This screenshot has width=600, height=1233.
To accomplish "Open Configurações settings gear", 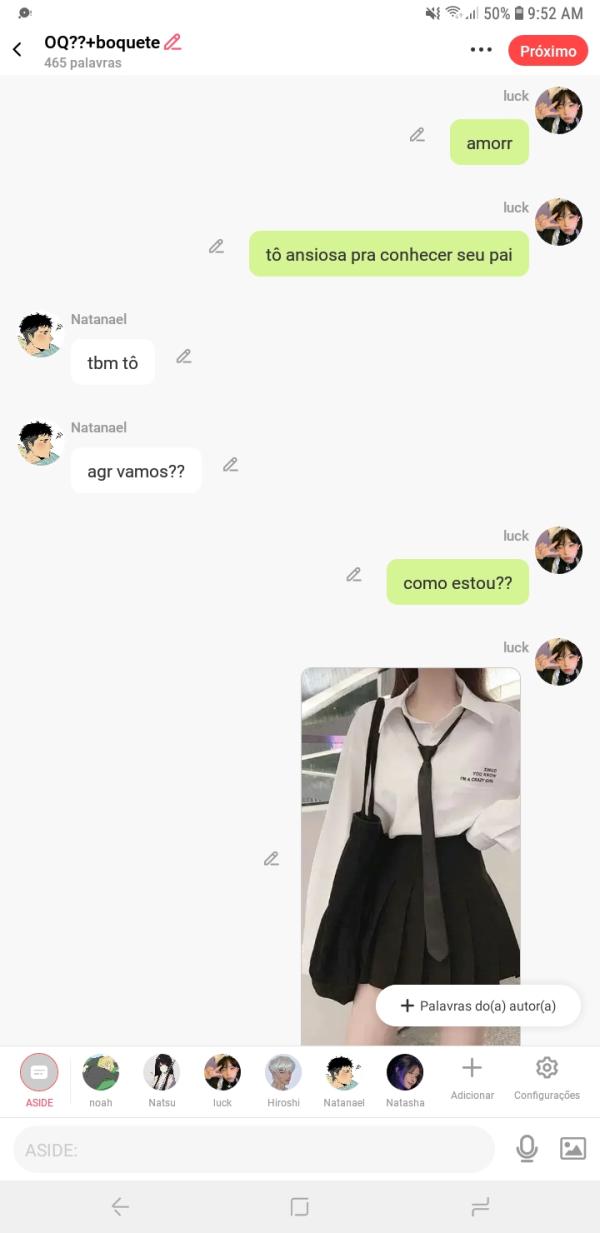I will pyautogui.click(x=547, y=1069).
